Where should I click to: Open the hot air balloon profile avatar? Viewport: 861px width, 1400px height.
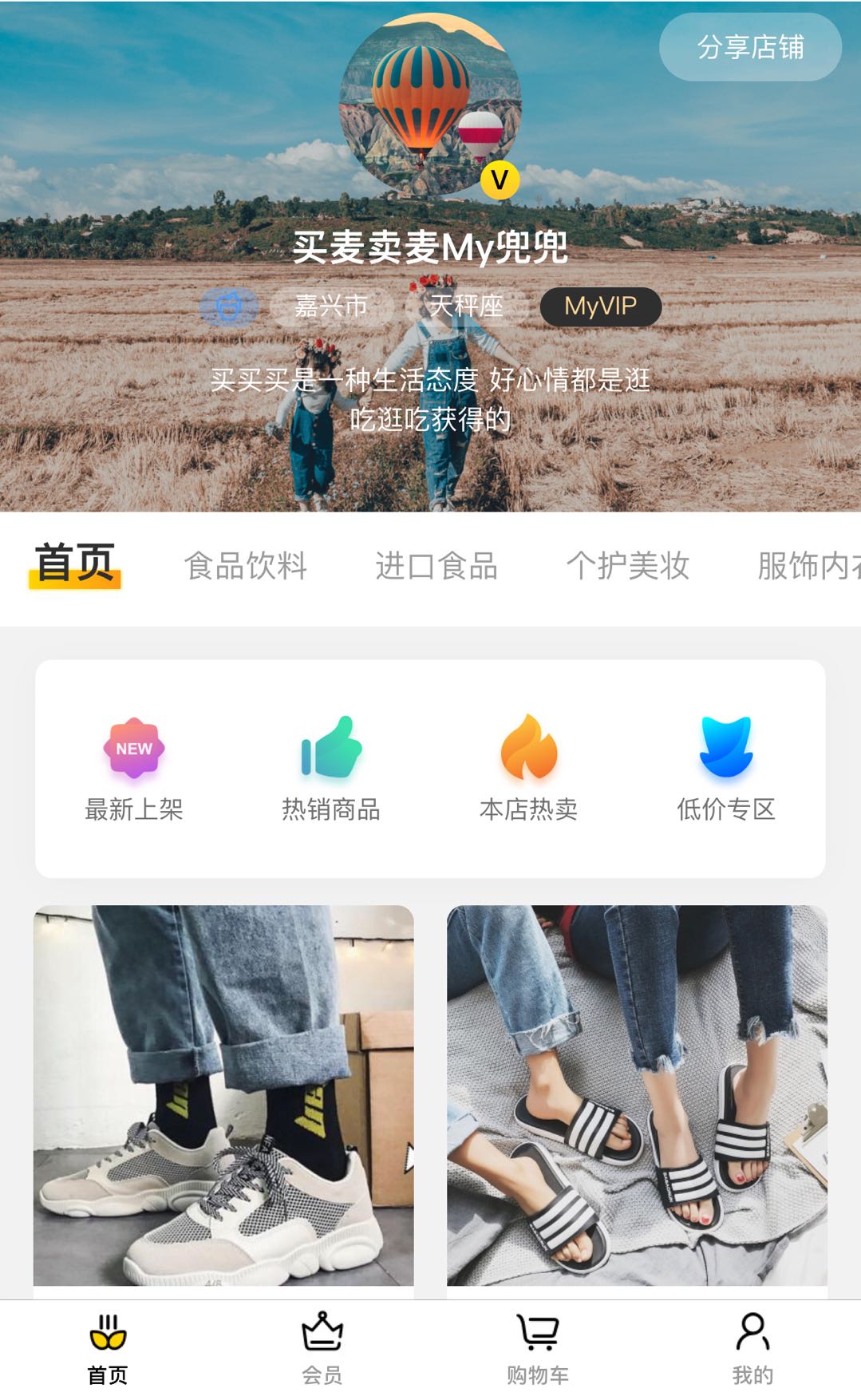(430, 105)
